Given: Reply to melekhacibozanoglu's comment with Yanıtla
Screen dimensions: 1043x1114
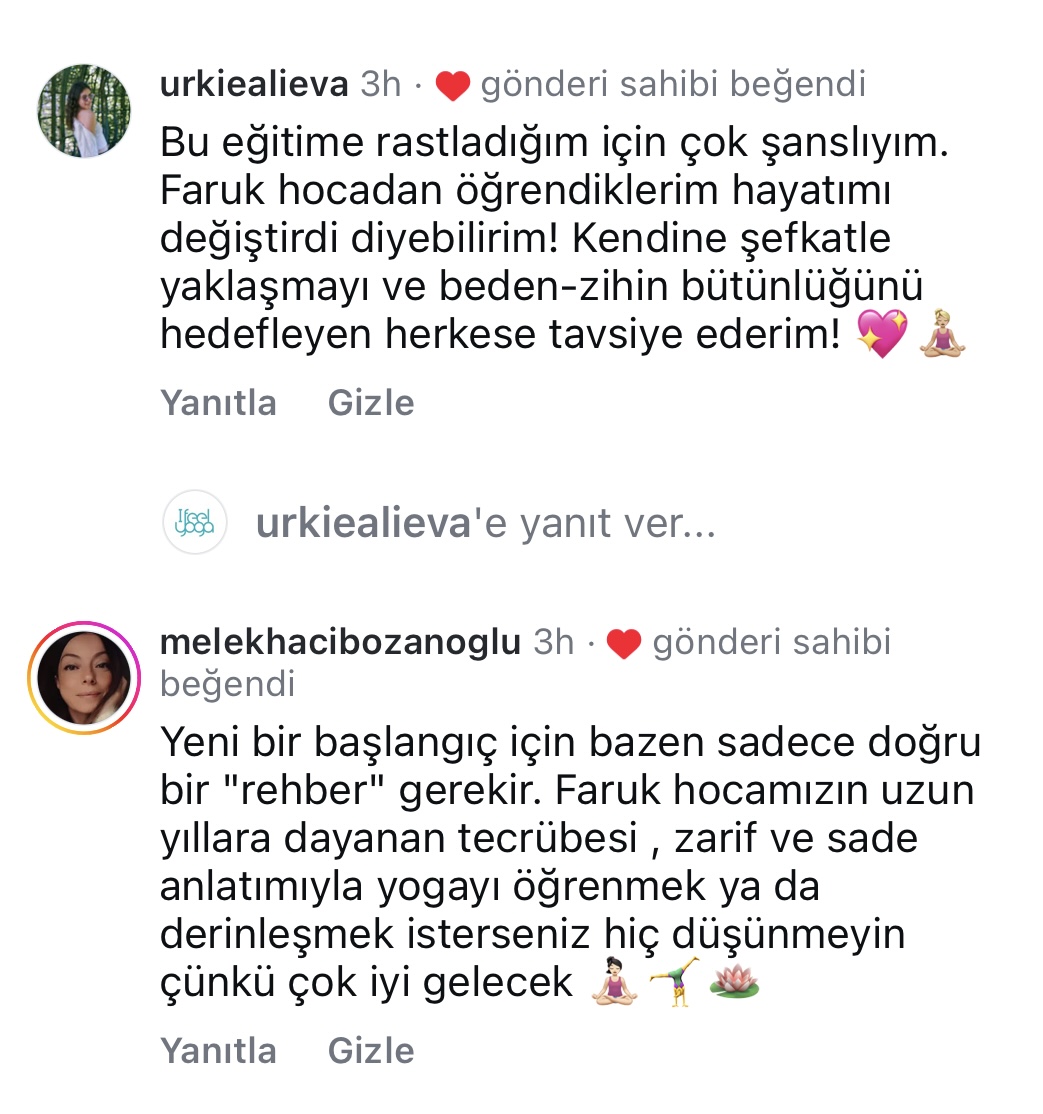Looking at the screenshot, I should [x=218, y=1051].
